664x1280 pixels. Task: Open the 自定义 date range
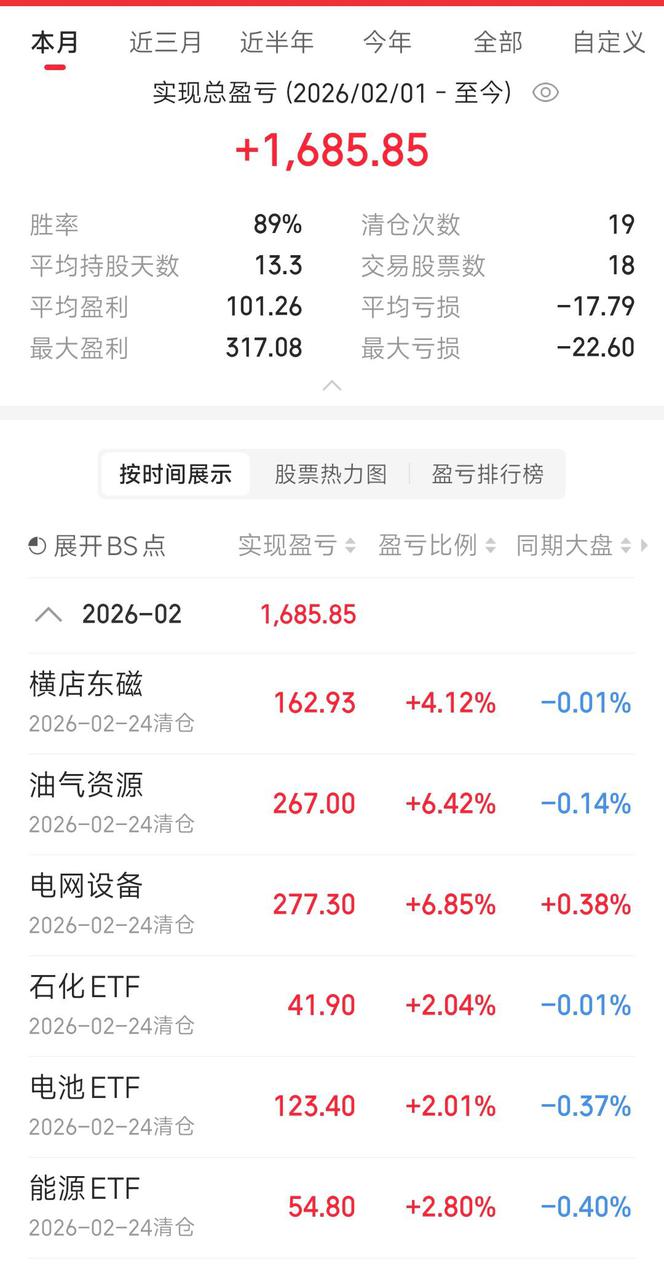tap(608, 42)
